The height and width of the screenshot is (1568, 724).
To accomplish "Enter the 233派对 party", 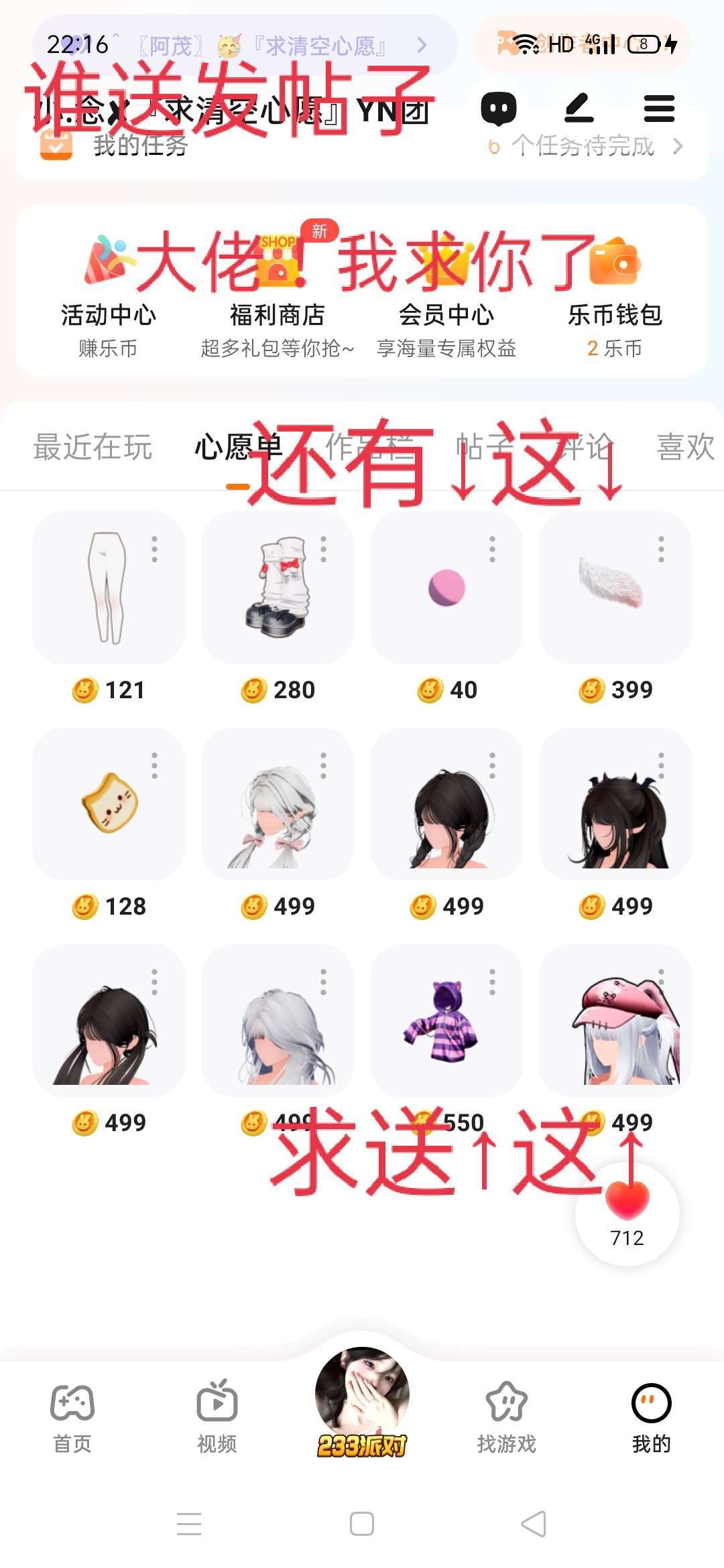I will click(362, 1404).
